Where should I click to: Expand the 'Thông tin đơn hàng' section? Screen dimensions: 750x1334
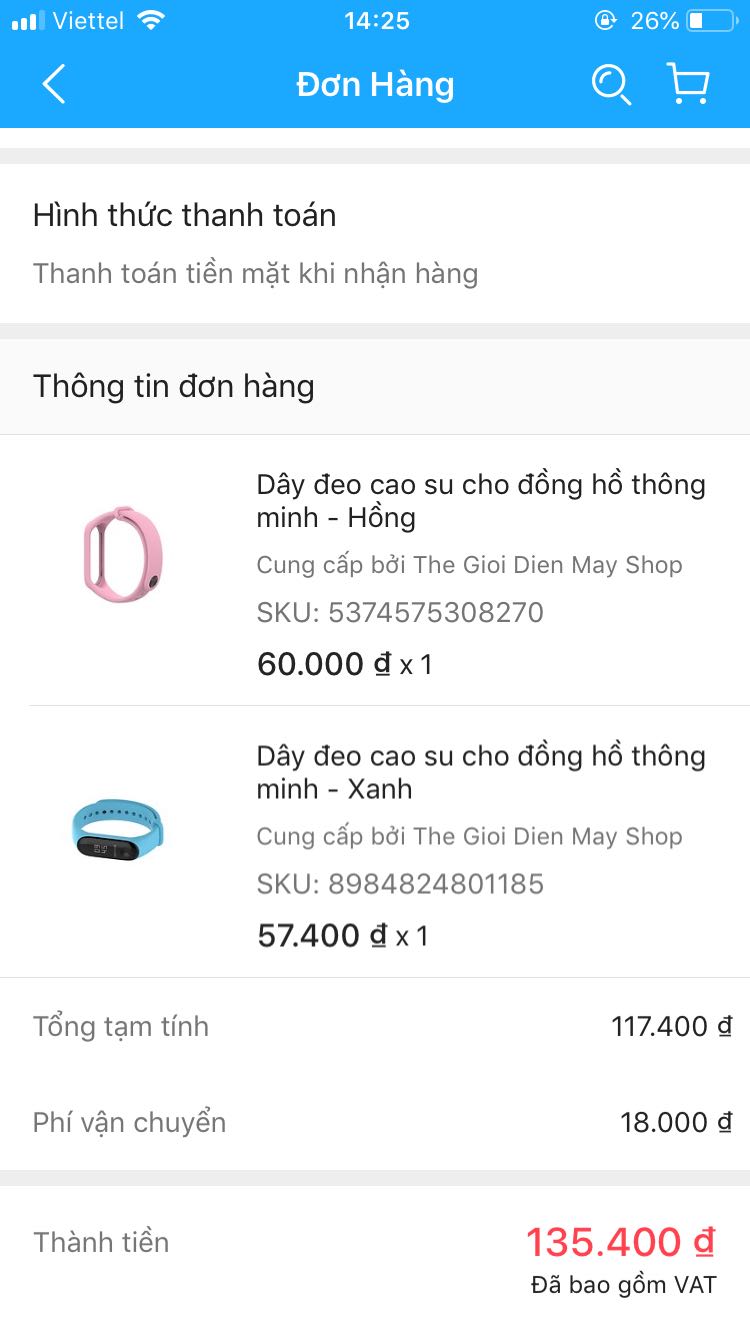[173, 386]
